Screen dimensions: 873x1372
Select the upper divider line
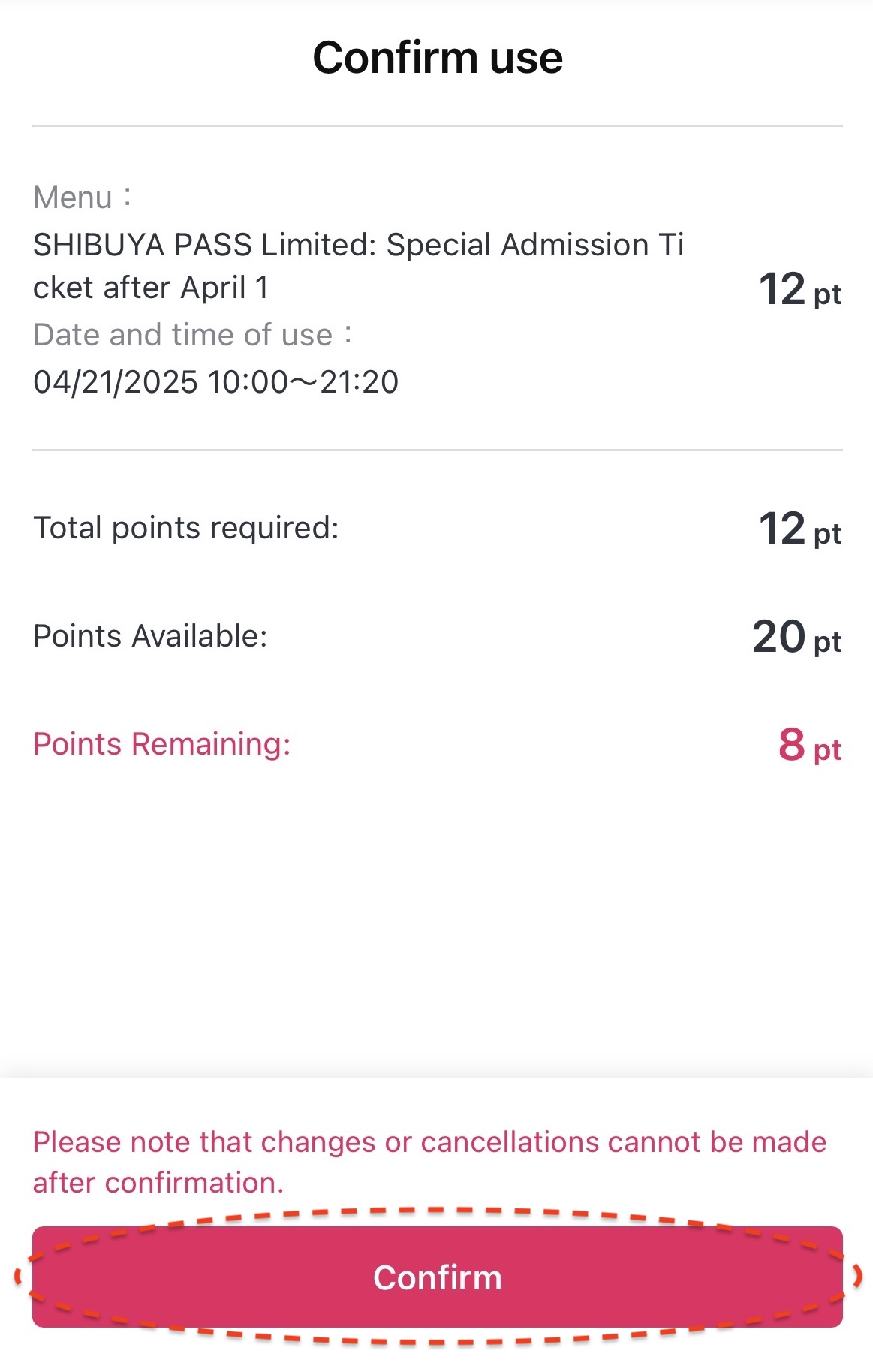[x=436, y=125]
